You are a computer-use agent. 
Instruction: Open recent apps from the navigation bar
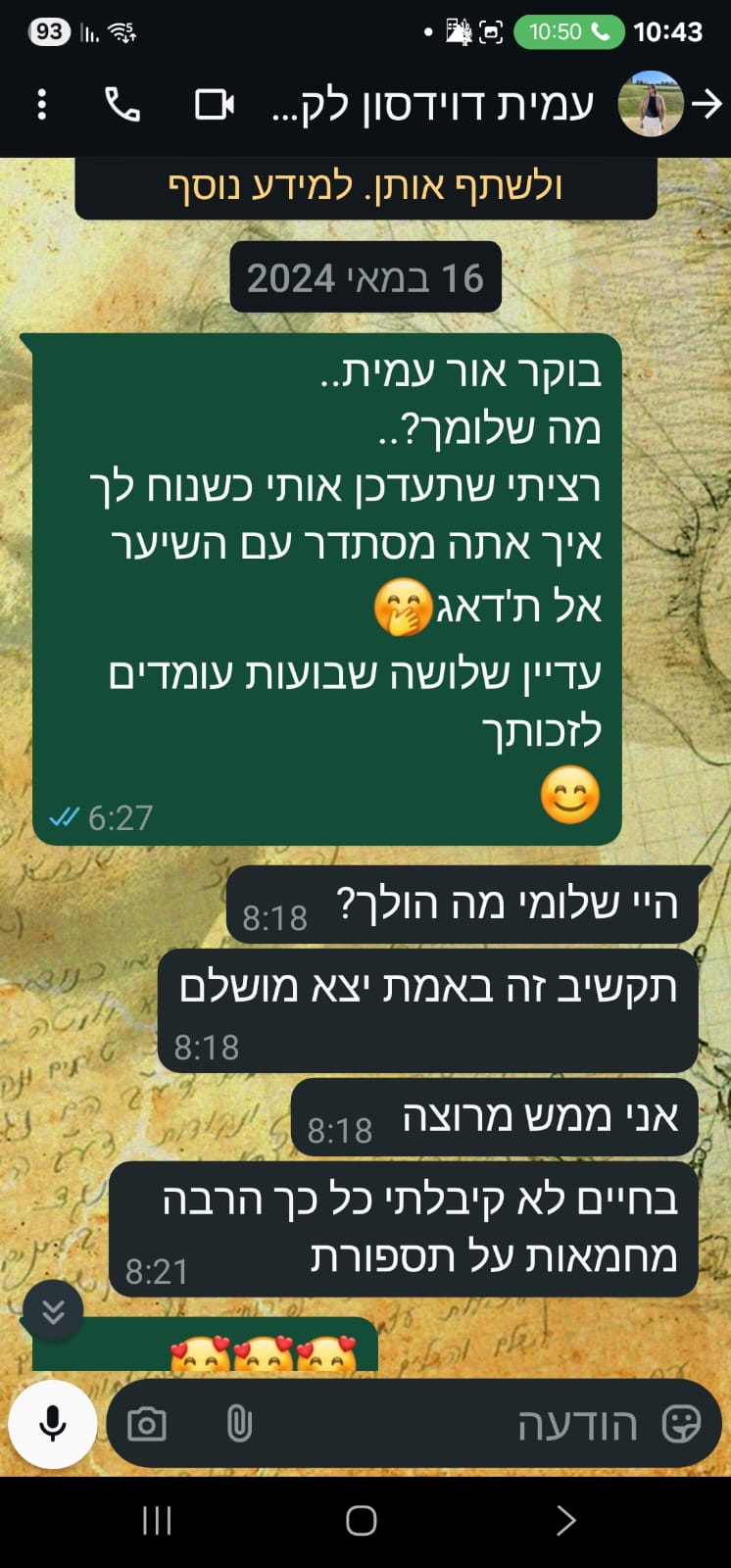coord(157,1520)
